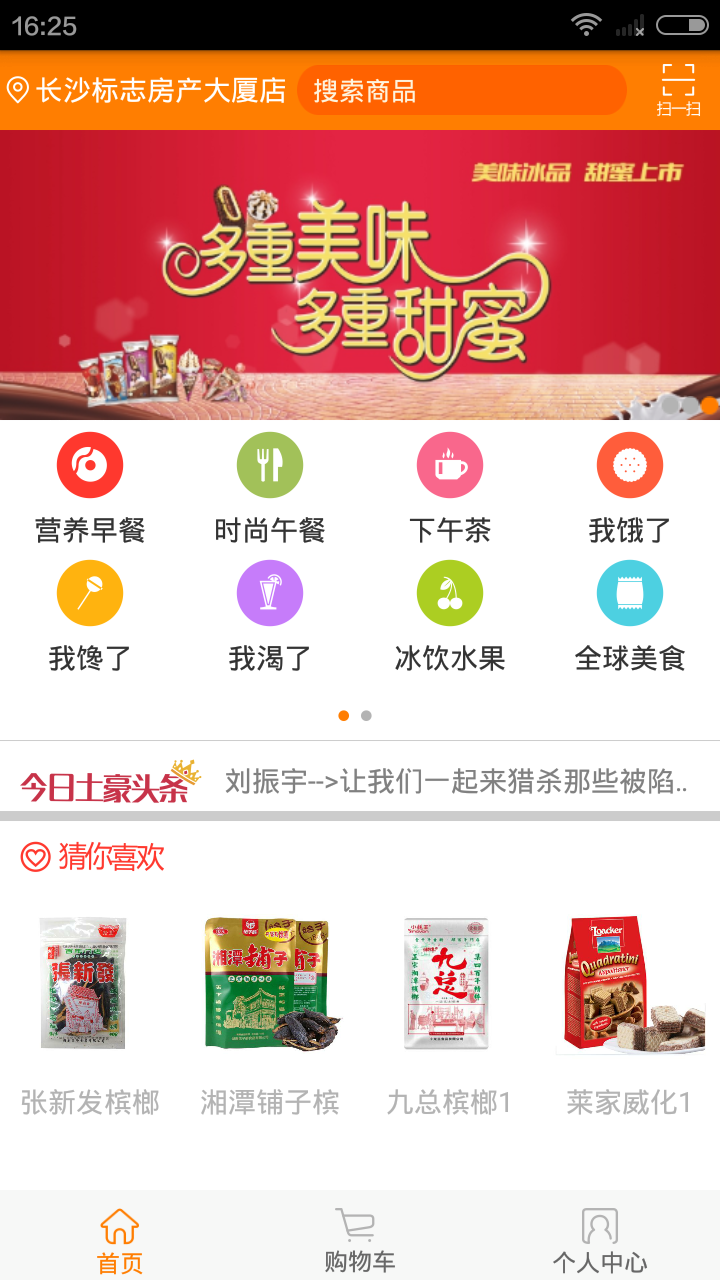Screen dimensions: 720x1280
Task: Tap the 搜索商品 search box
Action: [461, 91]
